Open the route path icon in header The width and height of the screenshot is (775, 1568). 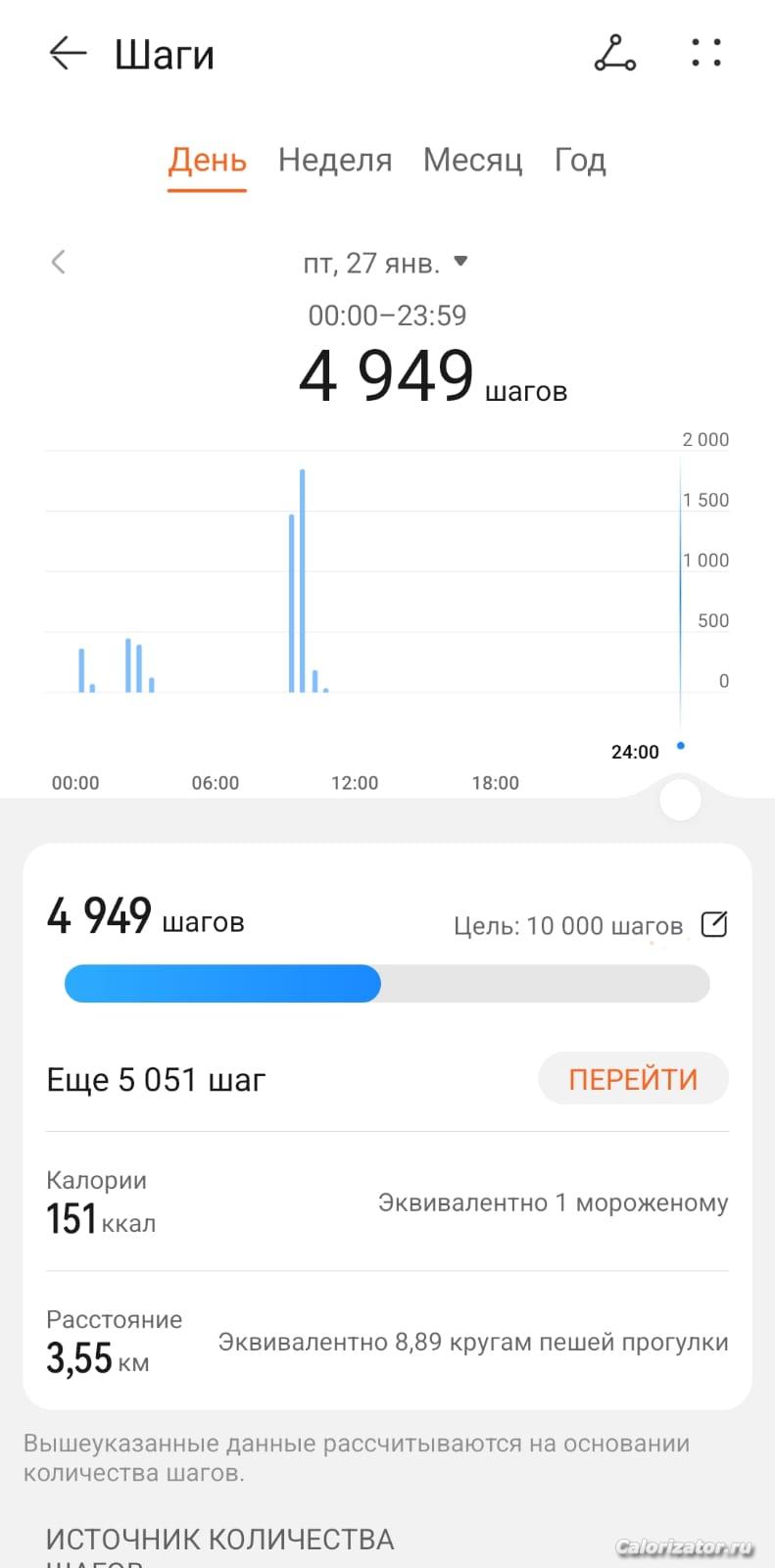(615, 53)
